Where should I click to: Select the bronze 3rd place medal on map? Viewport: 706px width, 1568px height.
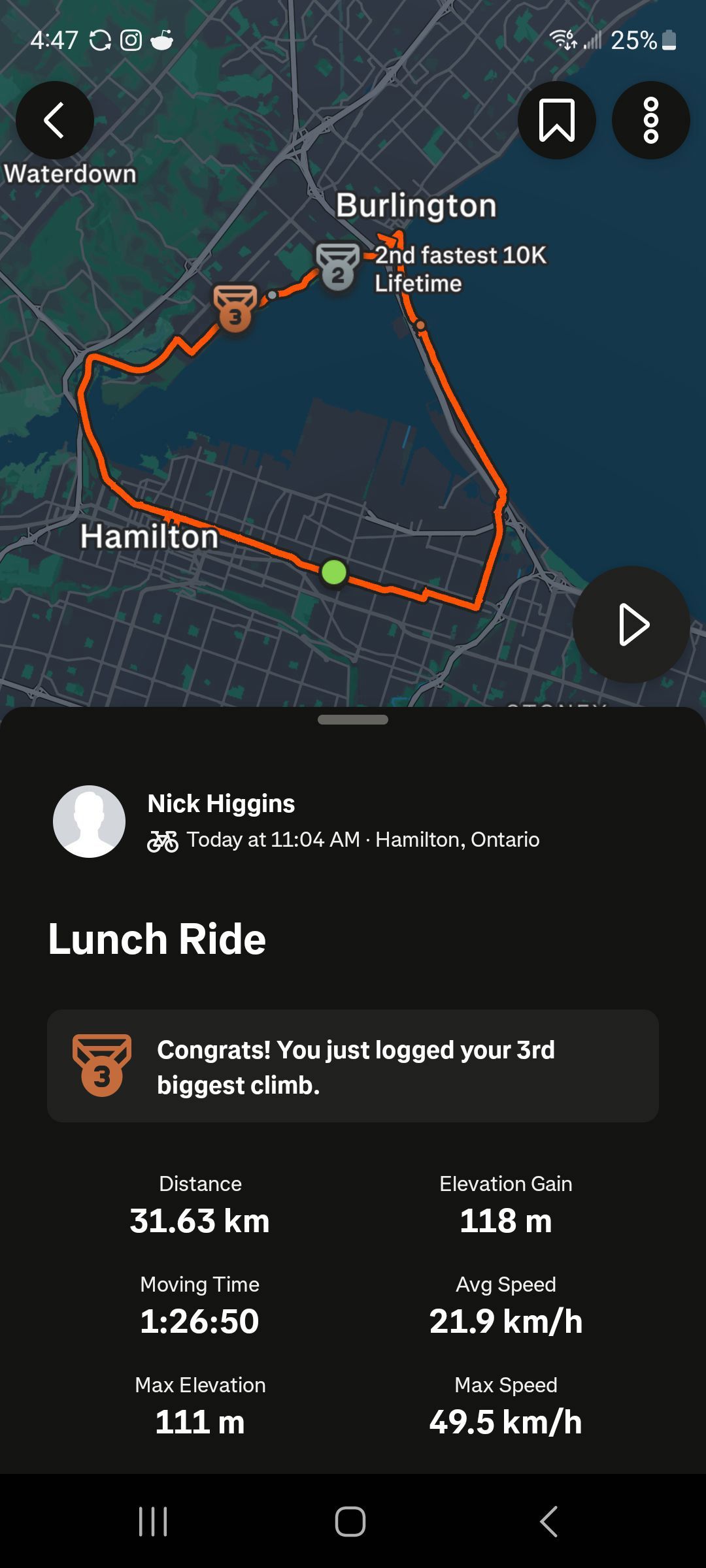click(x=235, y=308)
